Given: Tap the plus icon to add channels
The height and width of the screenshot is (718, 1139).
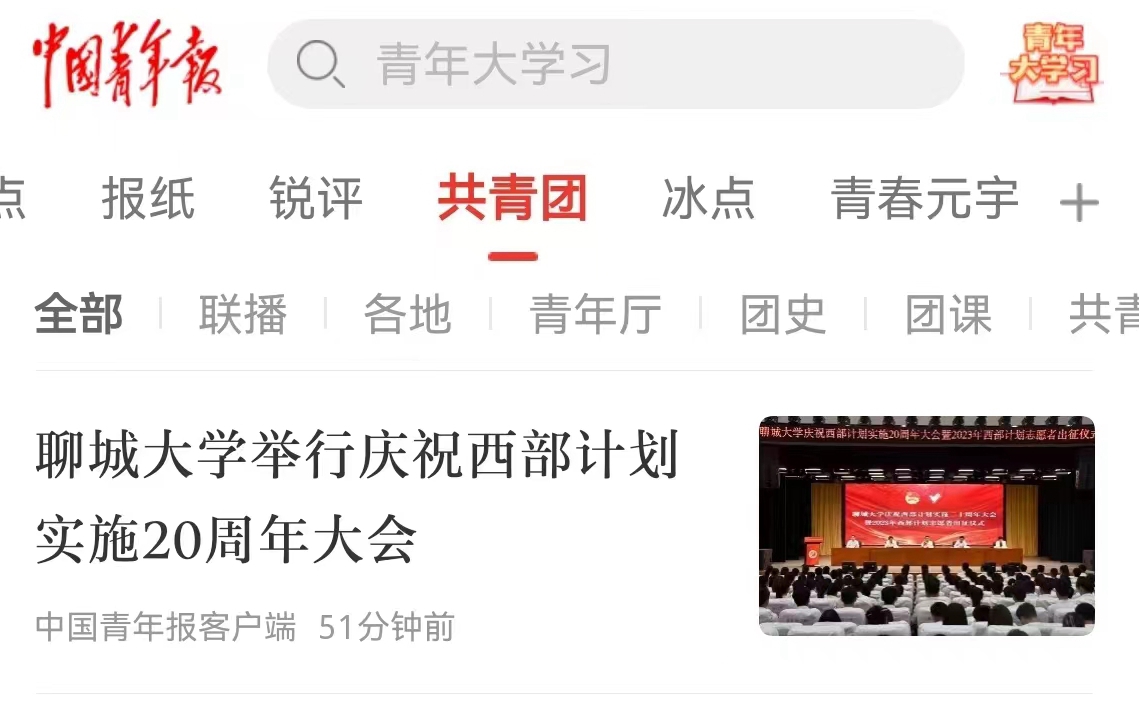Looking at the screenshot, I should 1079,204.
